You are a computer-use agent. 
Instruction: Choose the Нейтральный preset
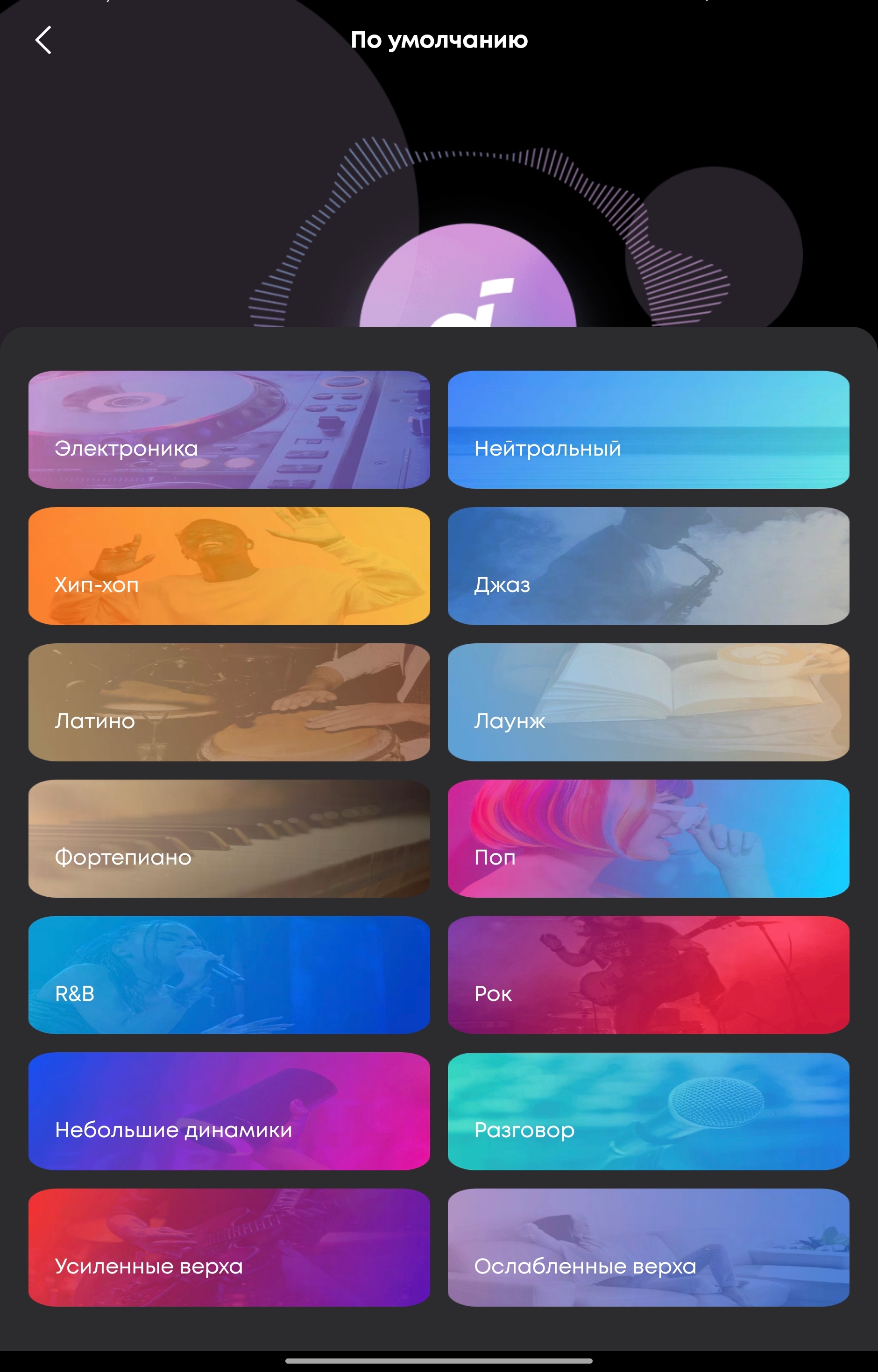pos(648,429)
